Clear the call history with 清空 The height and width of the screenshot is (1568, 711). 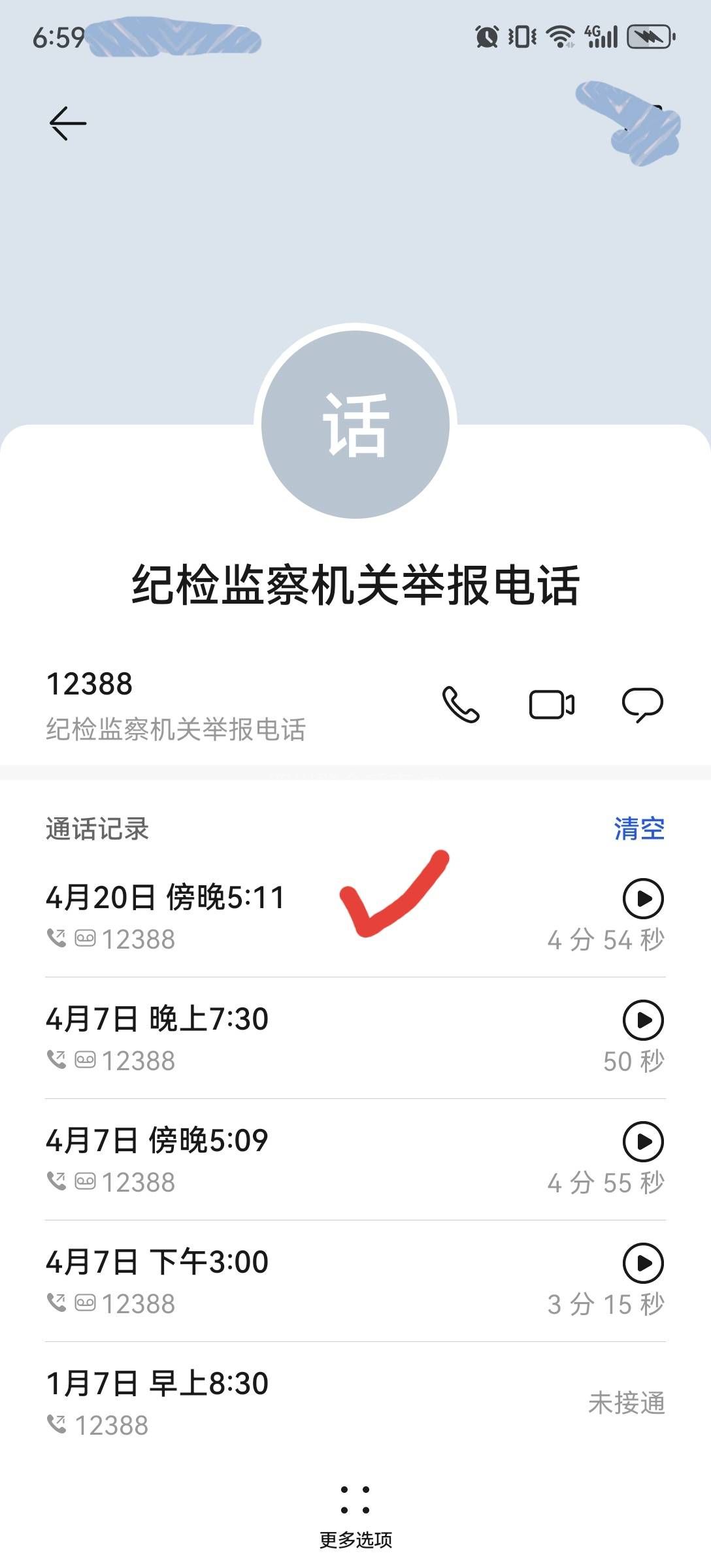click(638, 829)
